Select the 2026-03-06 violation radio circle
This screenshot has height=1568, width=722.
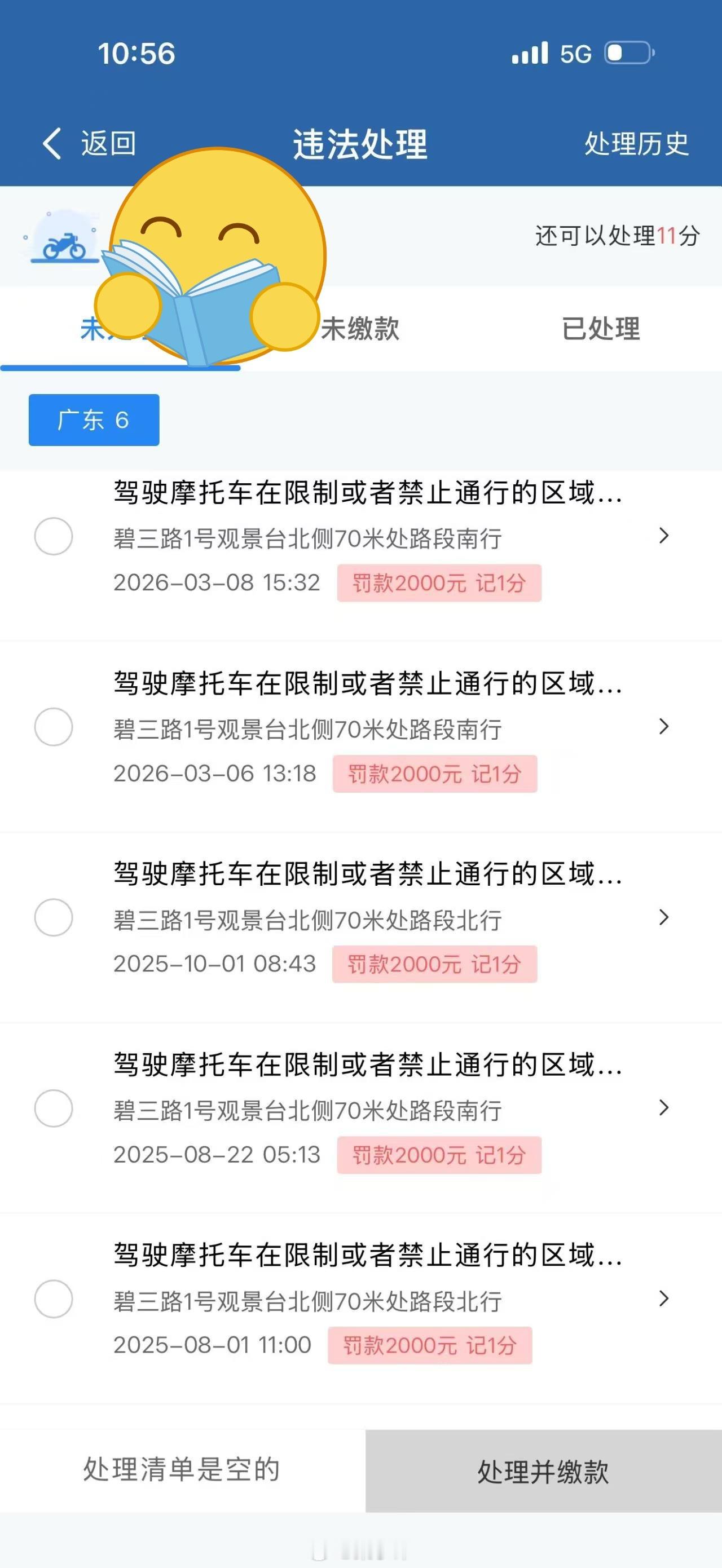54,727
